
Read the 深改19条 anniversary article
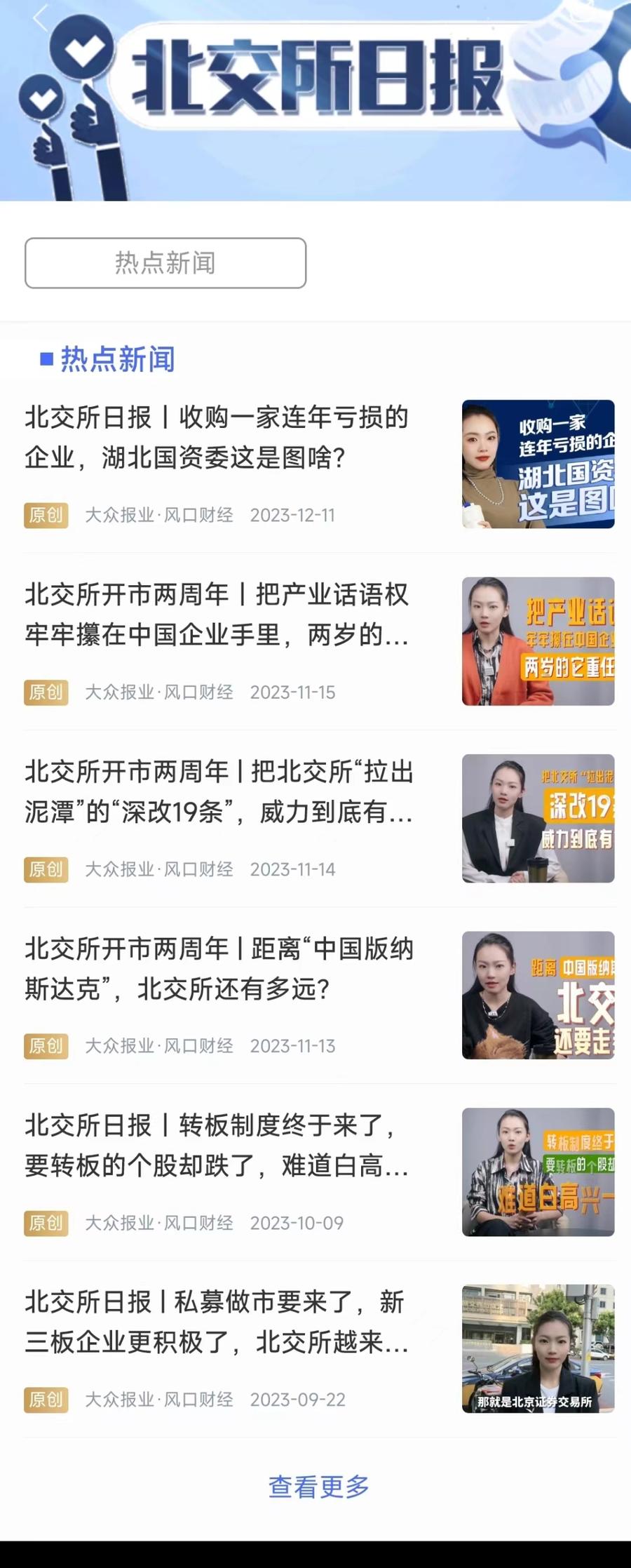217,791
